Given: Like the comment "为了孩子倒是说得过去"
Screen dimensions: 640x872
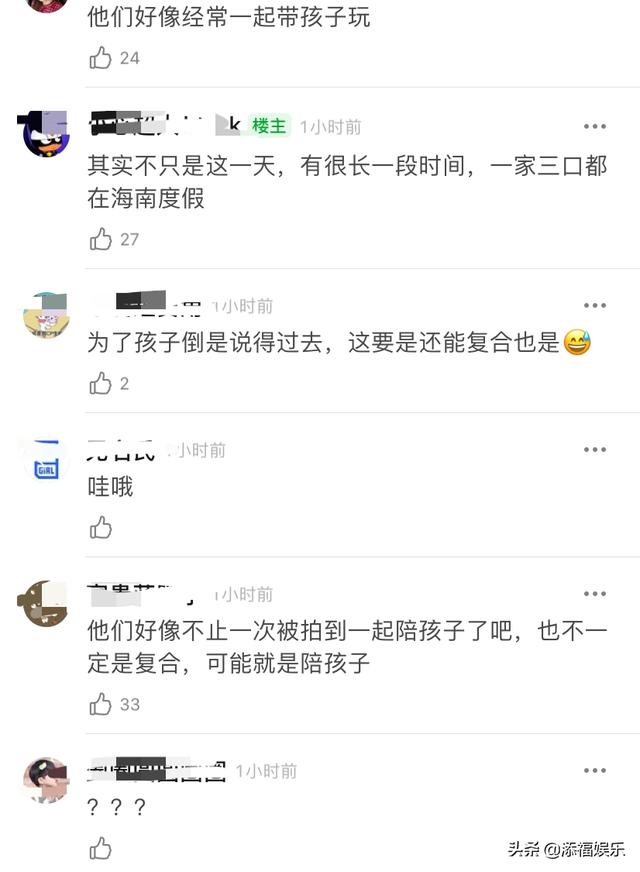Looking at the screenshot, I should (x=101, y=383).
